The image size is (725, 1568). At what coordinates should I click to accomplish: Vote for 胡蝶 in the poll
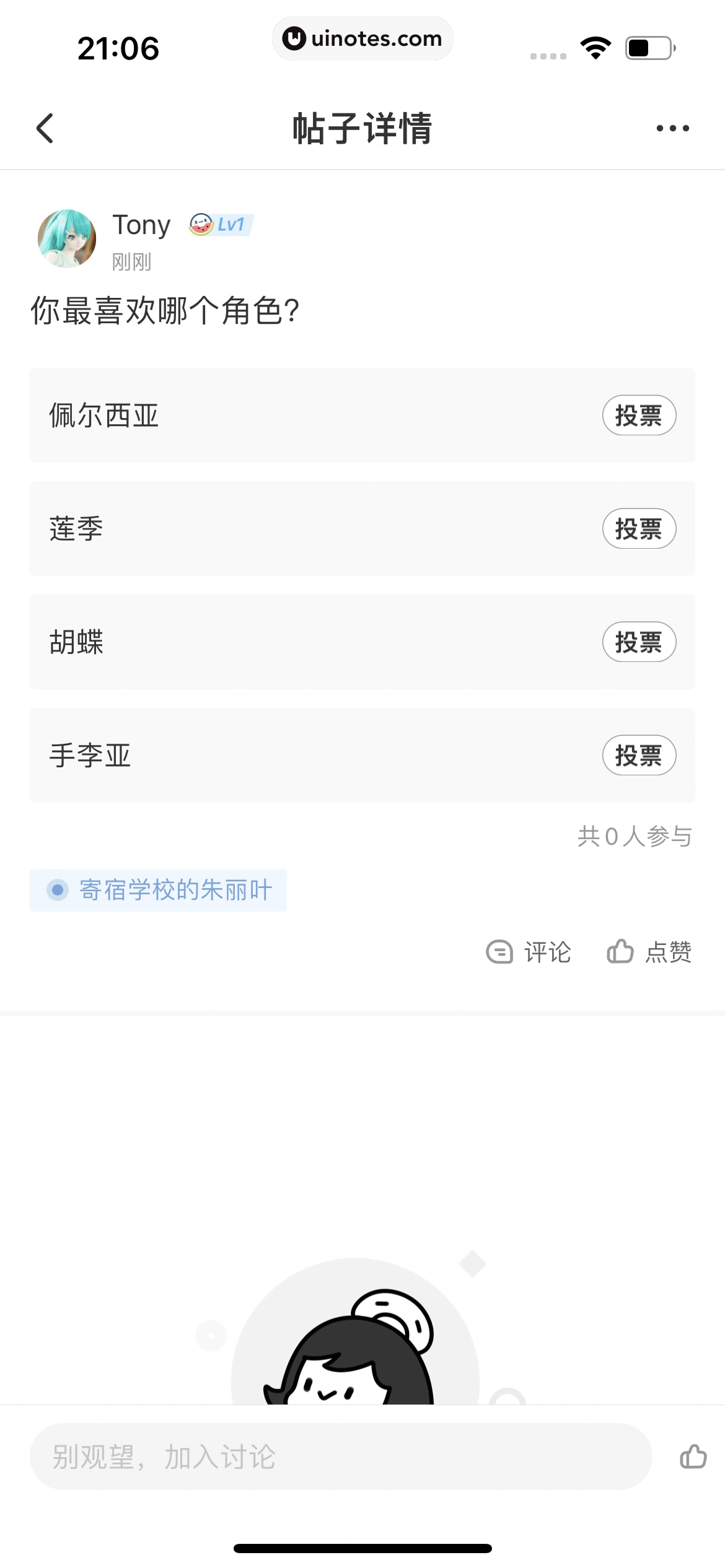tap(639, 642)
